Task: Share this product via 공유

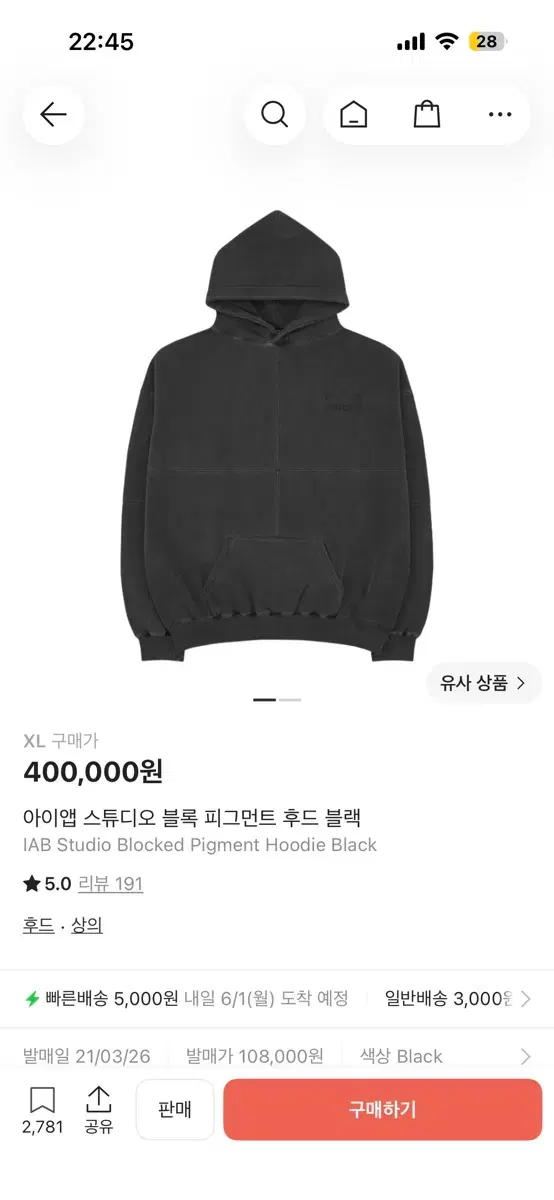Action: [x=98, y=1110]
